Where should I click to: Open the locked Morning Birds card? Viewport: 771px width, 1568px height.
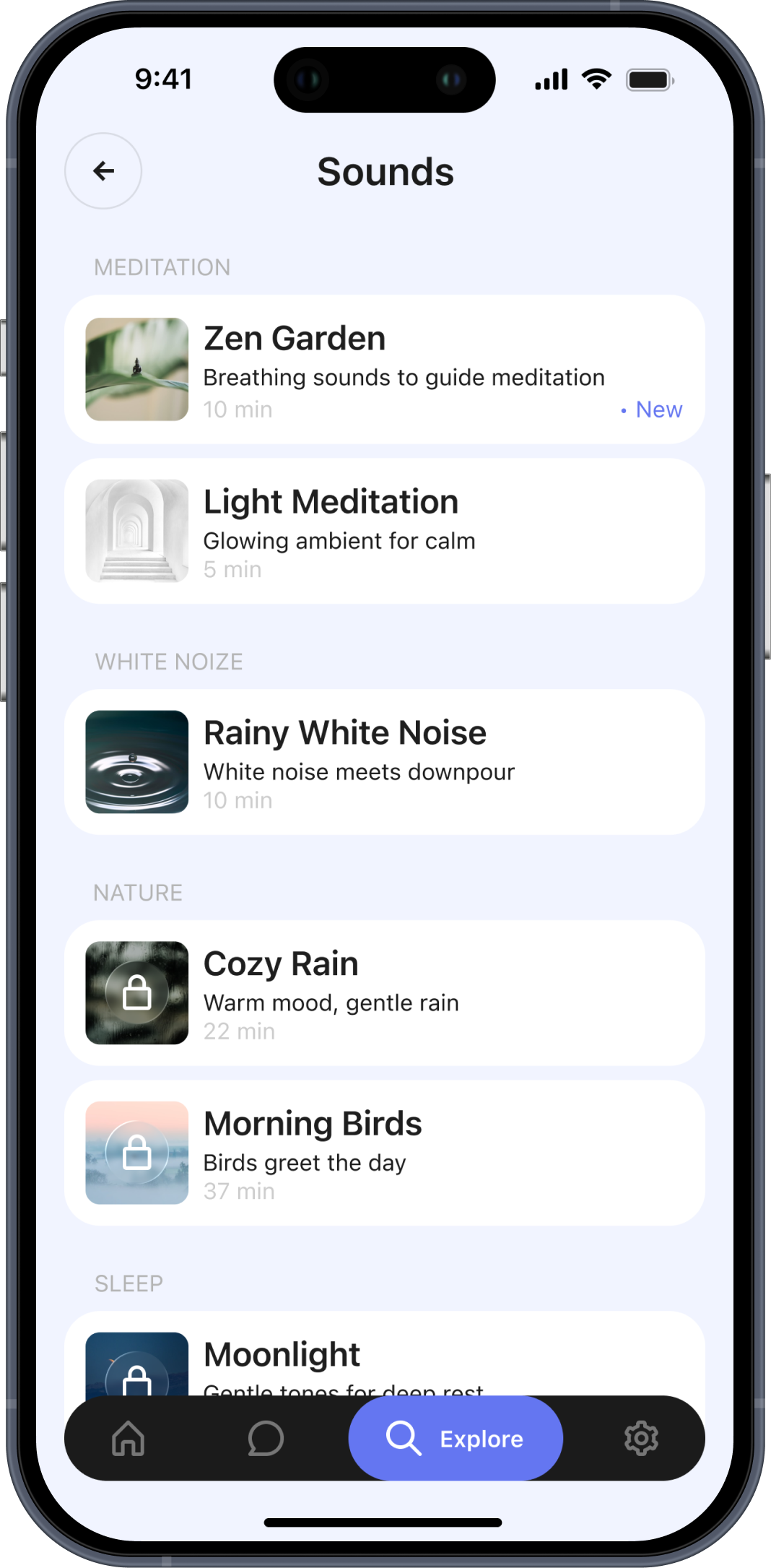click(385, 1153)
